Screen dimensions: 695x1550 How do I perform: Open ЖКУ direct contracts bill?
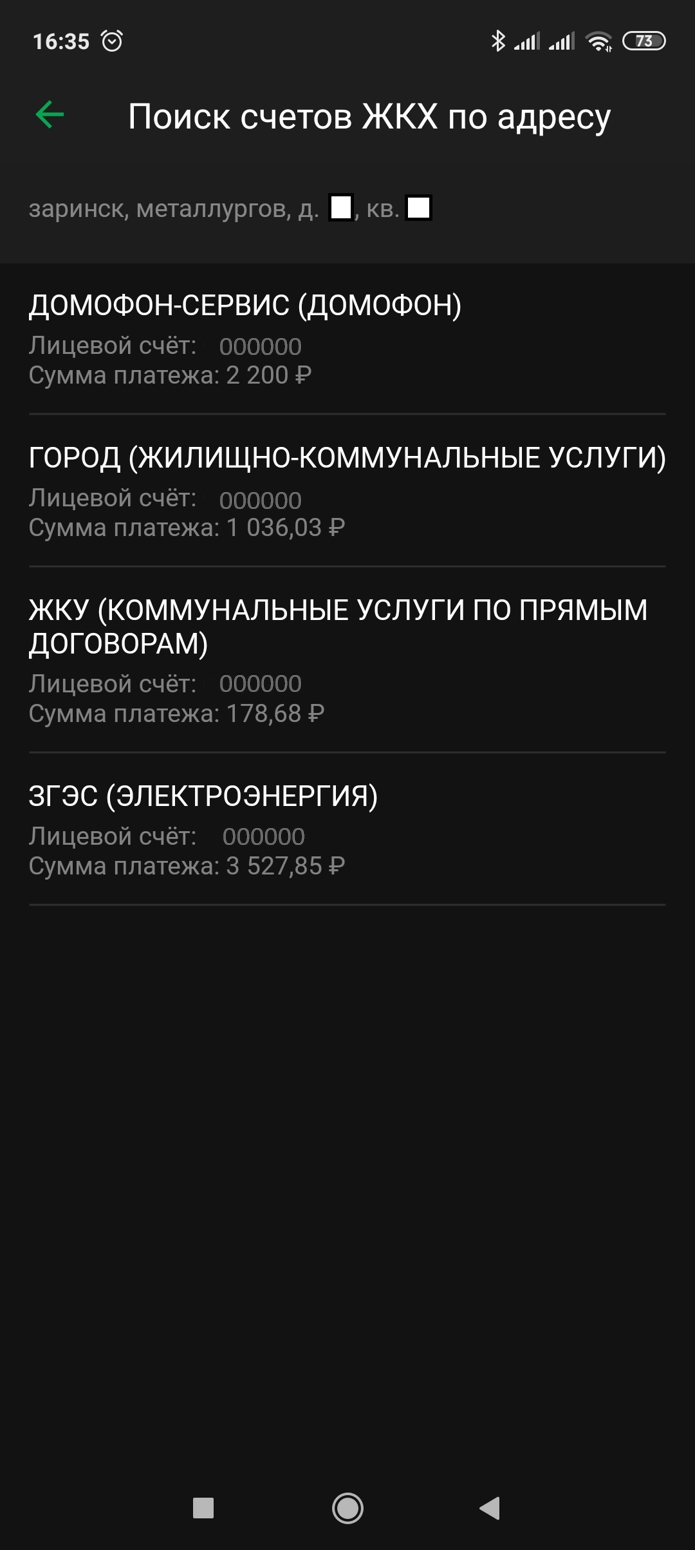tap(347, 660)
